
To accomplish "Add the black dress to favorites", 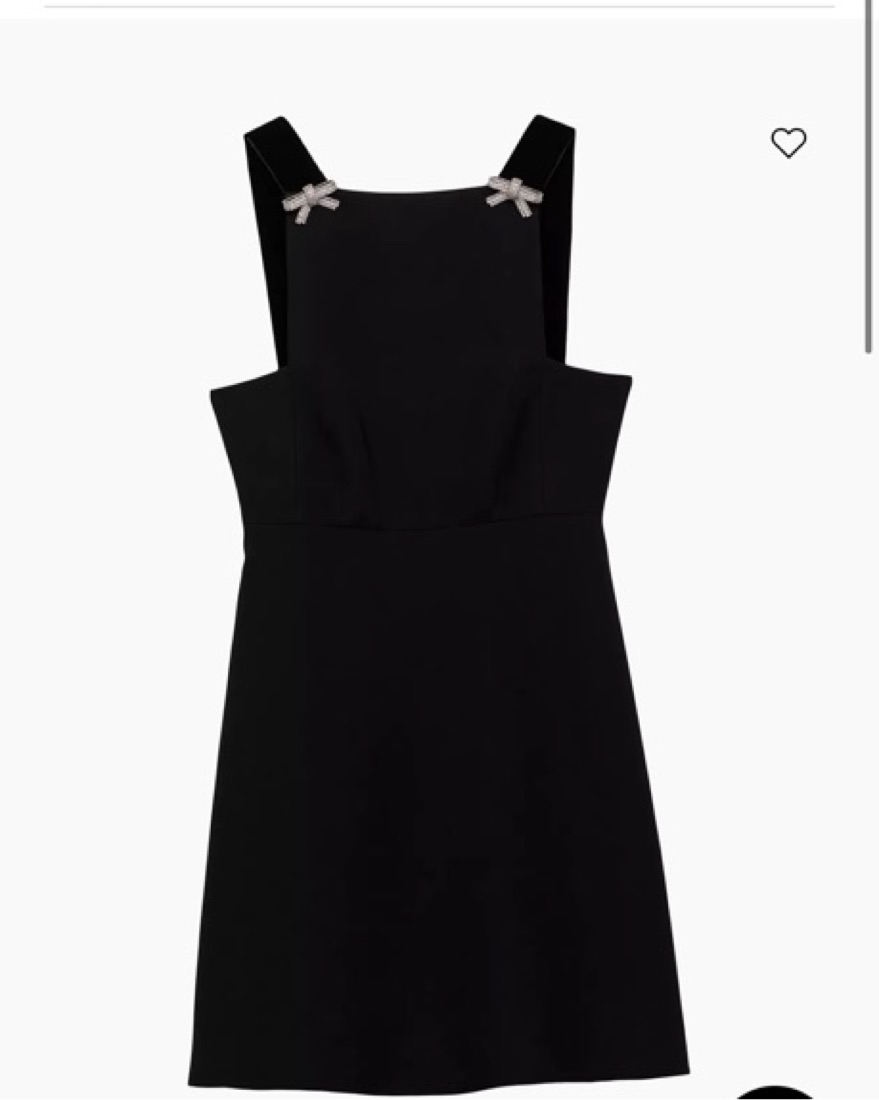I will 789,143.
